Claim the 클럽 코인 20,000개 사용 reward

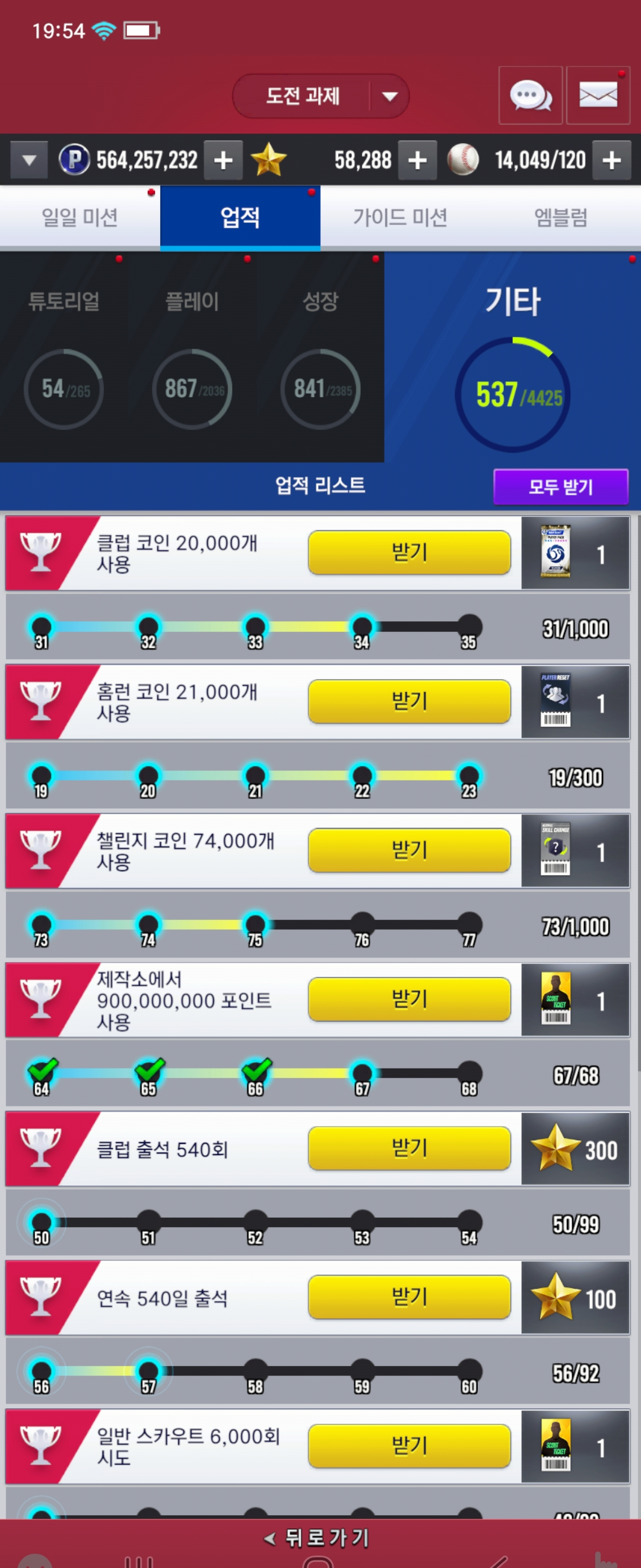tap(410, 553)
